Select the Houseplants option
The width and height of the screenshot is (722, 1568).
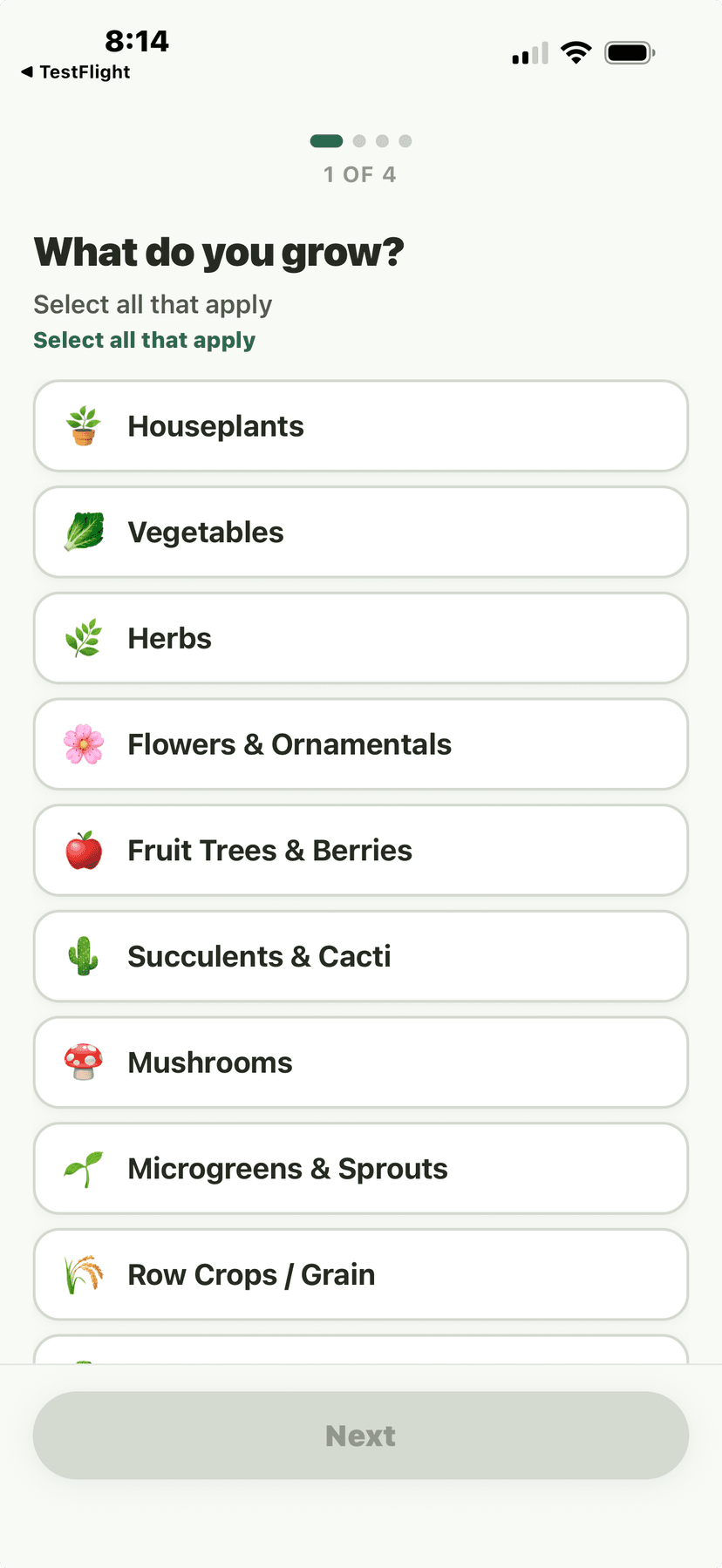[360, 425]
